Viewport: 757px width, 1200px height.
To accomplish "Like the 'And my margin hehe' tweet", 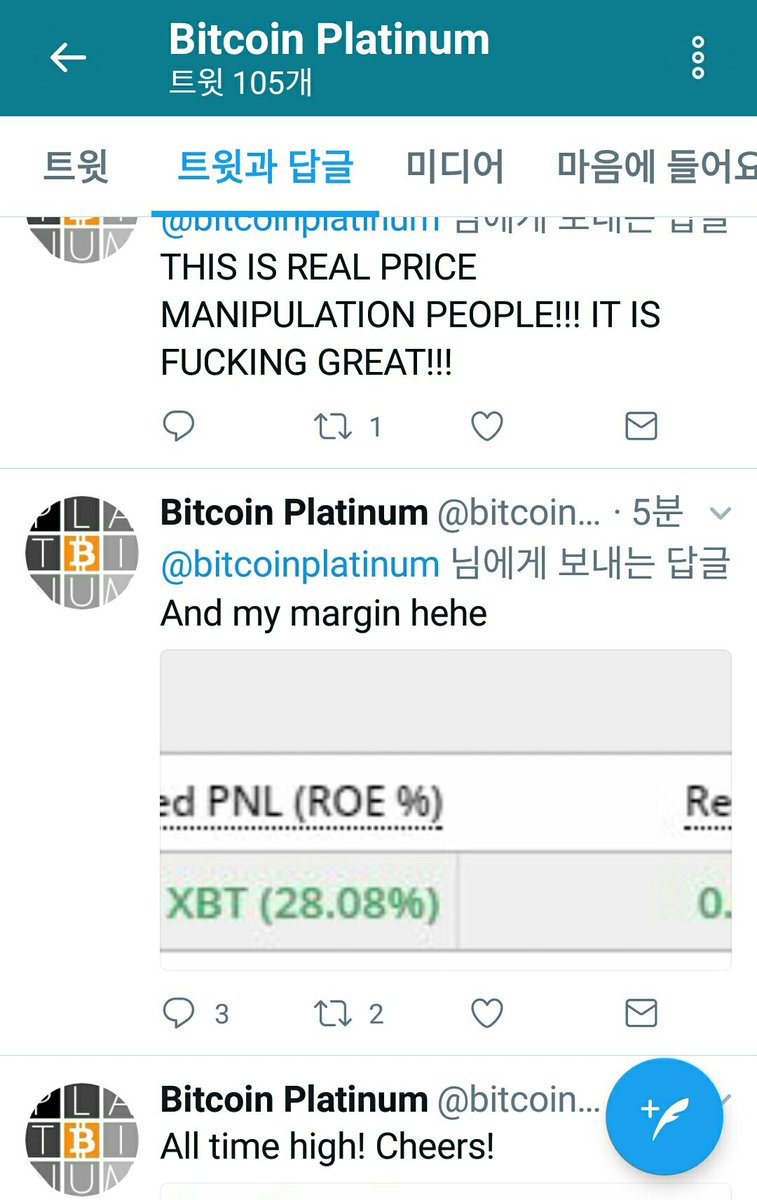I will tap(487, 1014).
